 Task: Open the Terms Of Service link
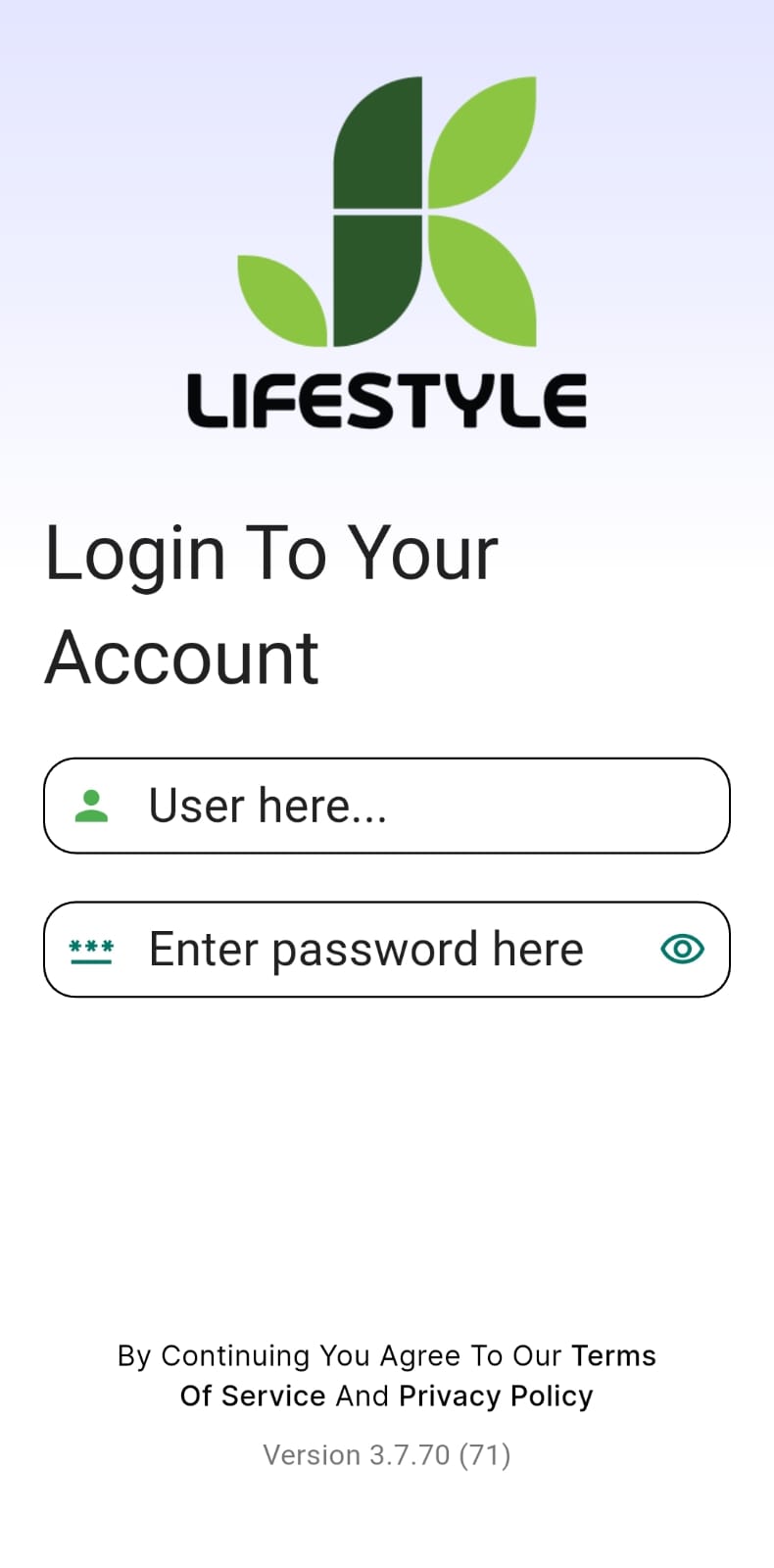click(253, 1396)
